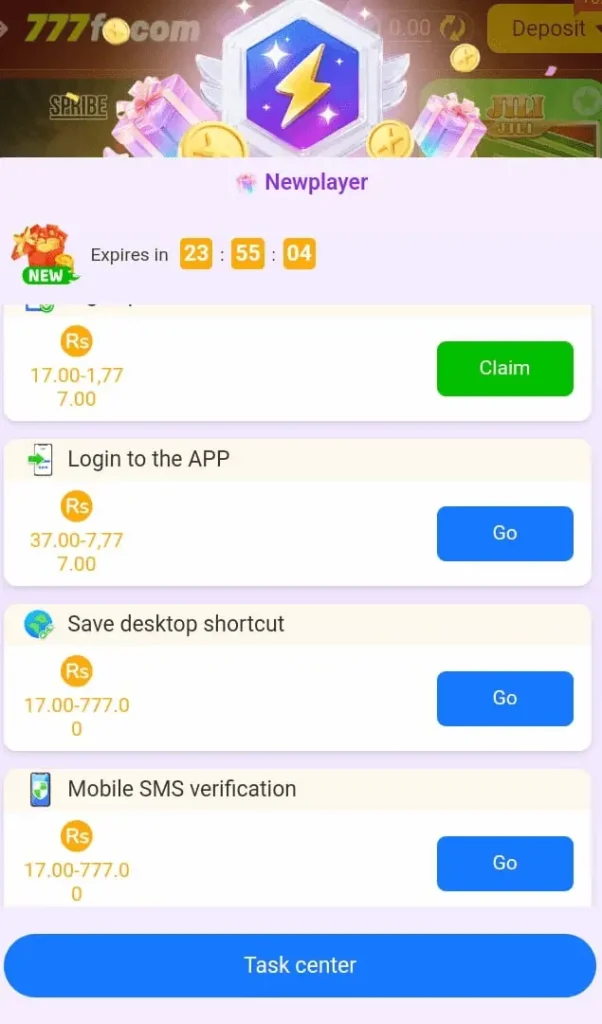602x1024 pixels.
Task: Tap Go for Login to the APP
Action: (x=504, y=533)
